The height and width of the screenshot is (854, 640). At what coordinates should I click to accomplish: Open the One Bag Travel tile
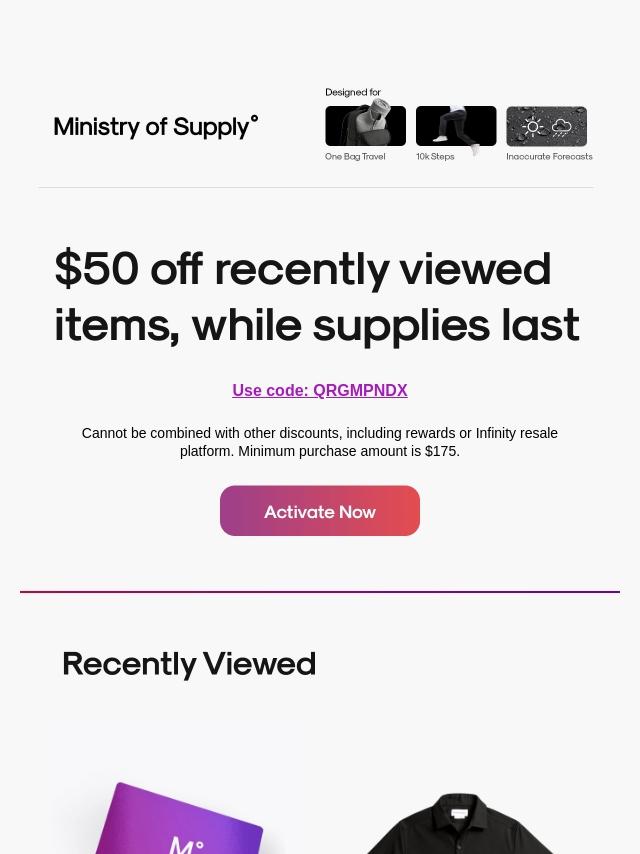pos(365,127)
